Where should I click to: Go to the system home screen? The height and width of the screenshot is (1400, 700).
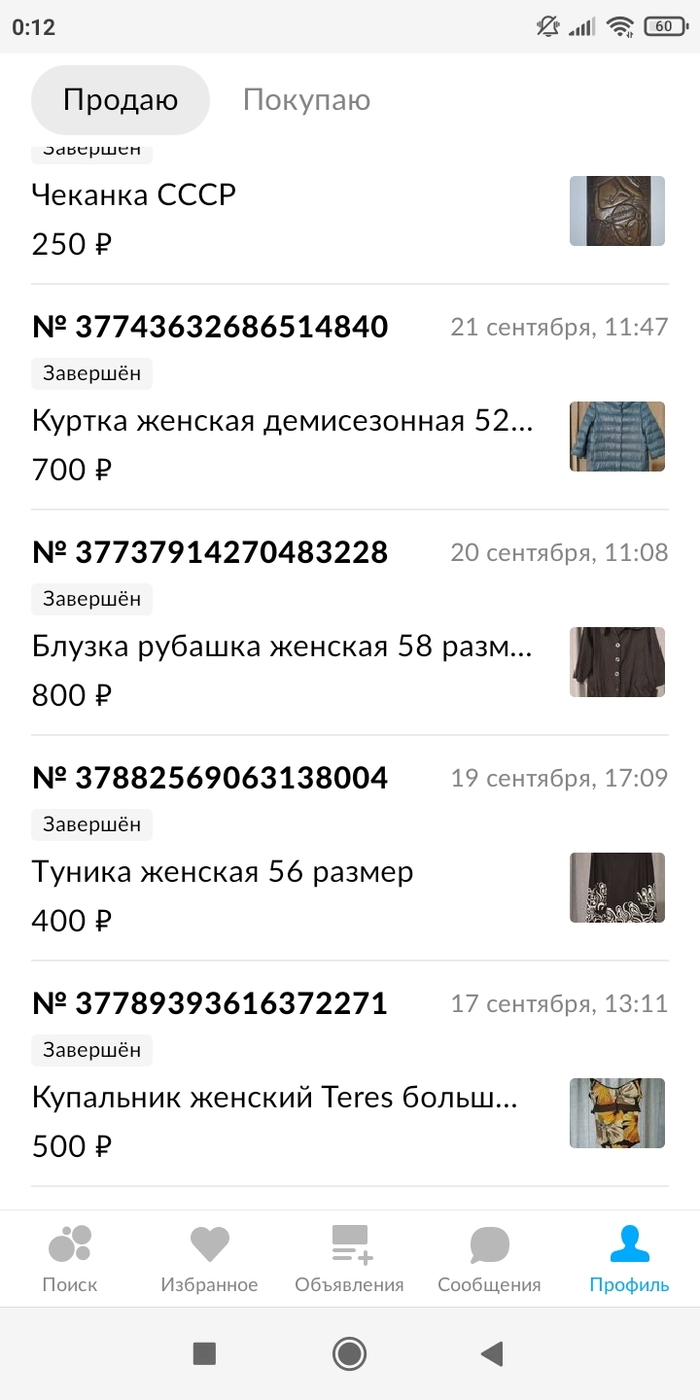pyautogui.click(x=349, y=1354)
